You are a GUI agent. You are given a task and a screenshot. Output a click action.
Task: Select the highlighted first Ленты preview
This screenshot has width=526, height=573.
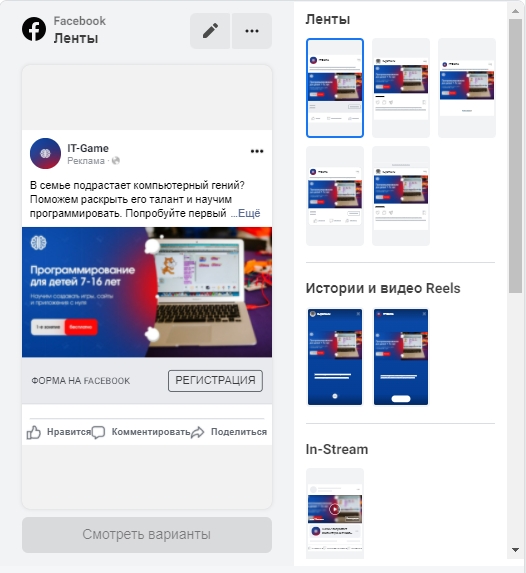tap(335, 88)
